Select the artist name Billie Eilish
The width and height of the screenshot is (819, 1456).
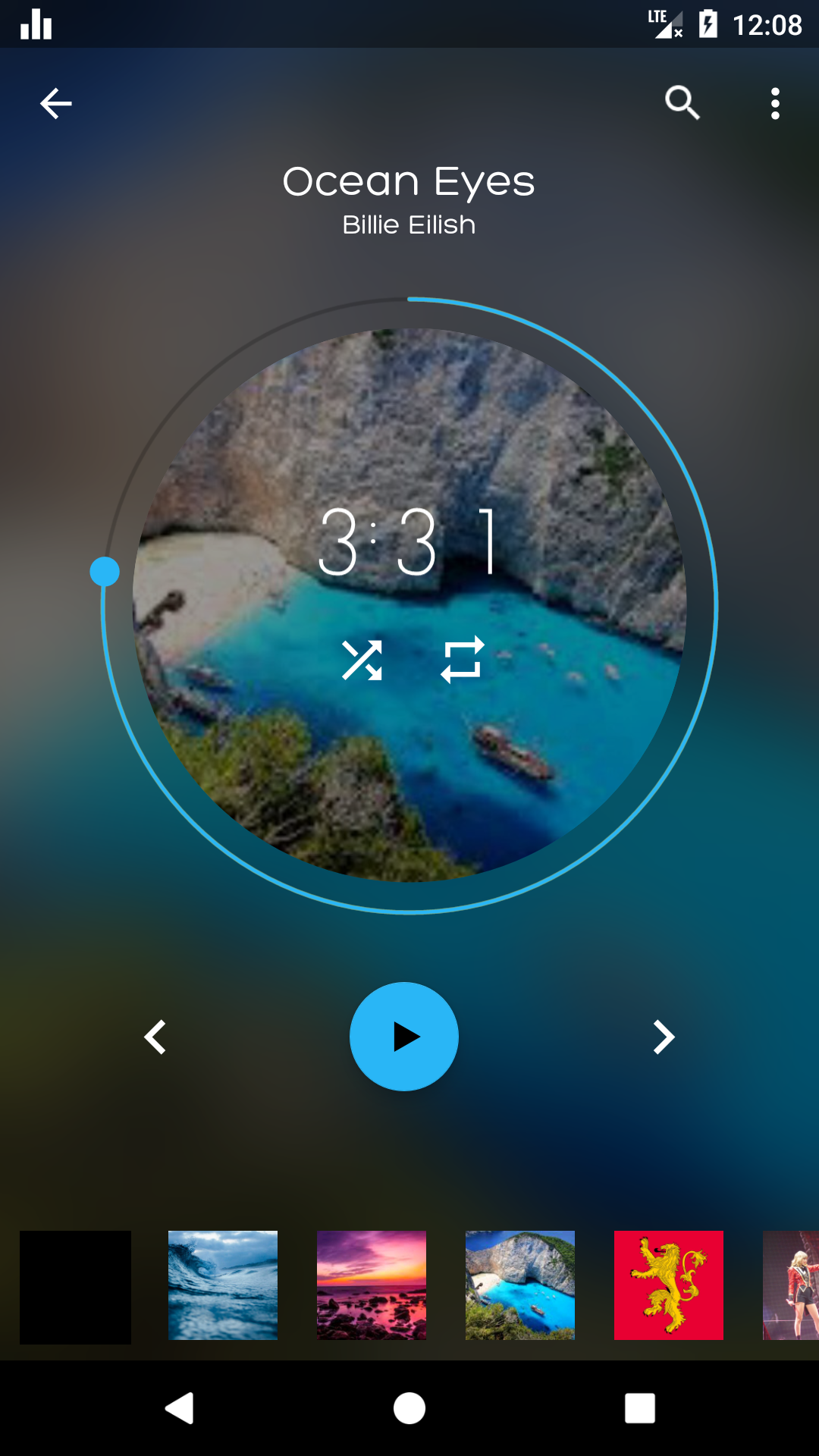coord(409,224)
